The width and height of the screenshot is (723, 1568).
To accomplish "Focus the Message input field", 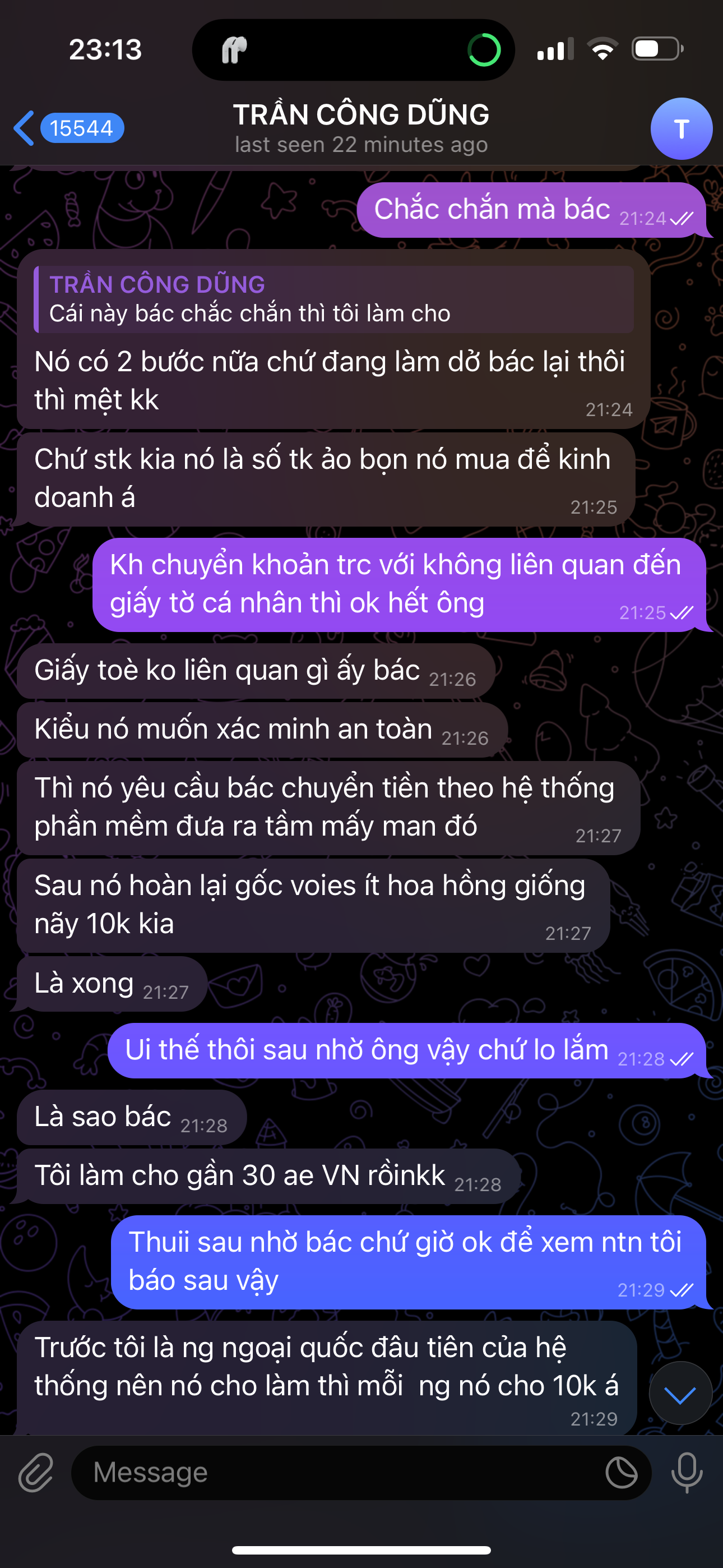I will (x=341, y=1473).
